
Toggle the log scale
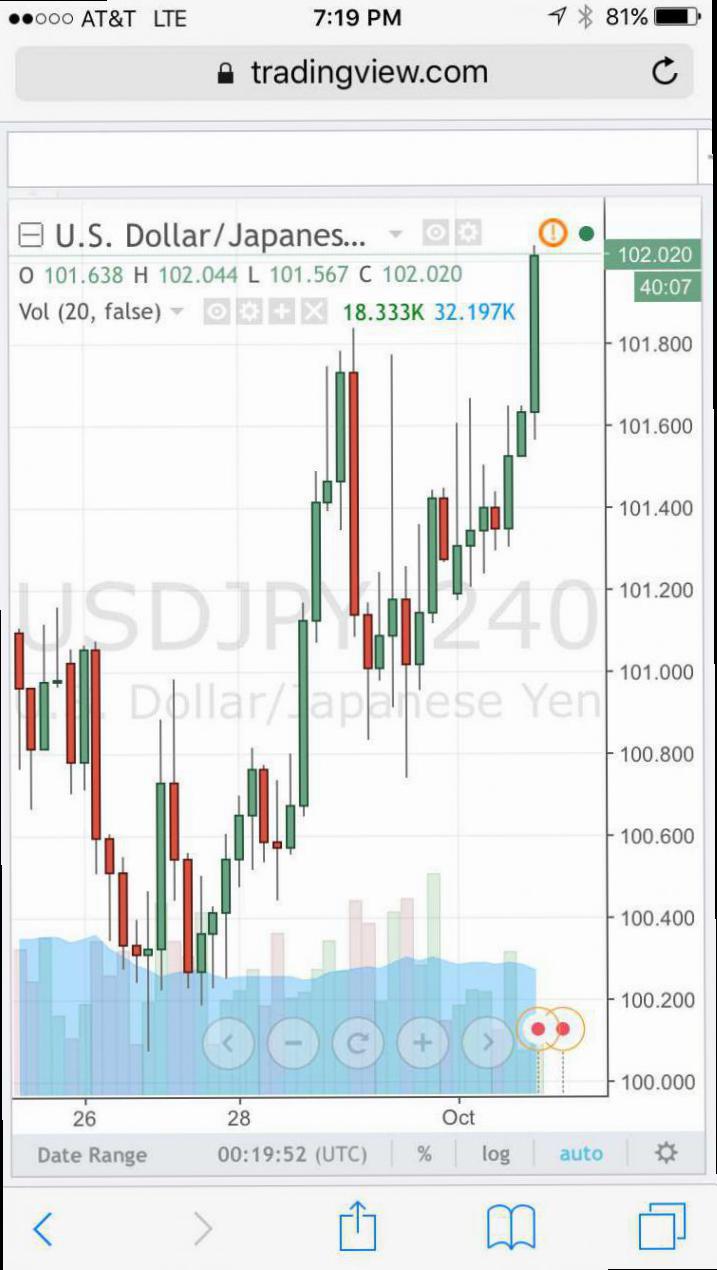(495, 1154)
